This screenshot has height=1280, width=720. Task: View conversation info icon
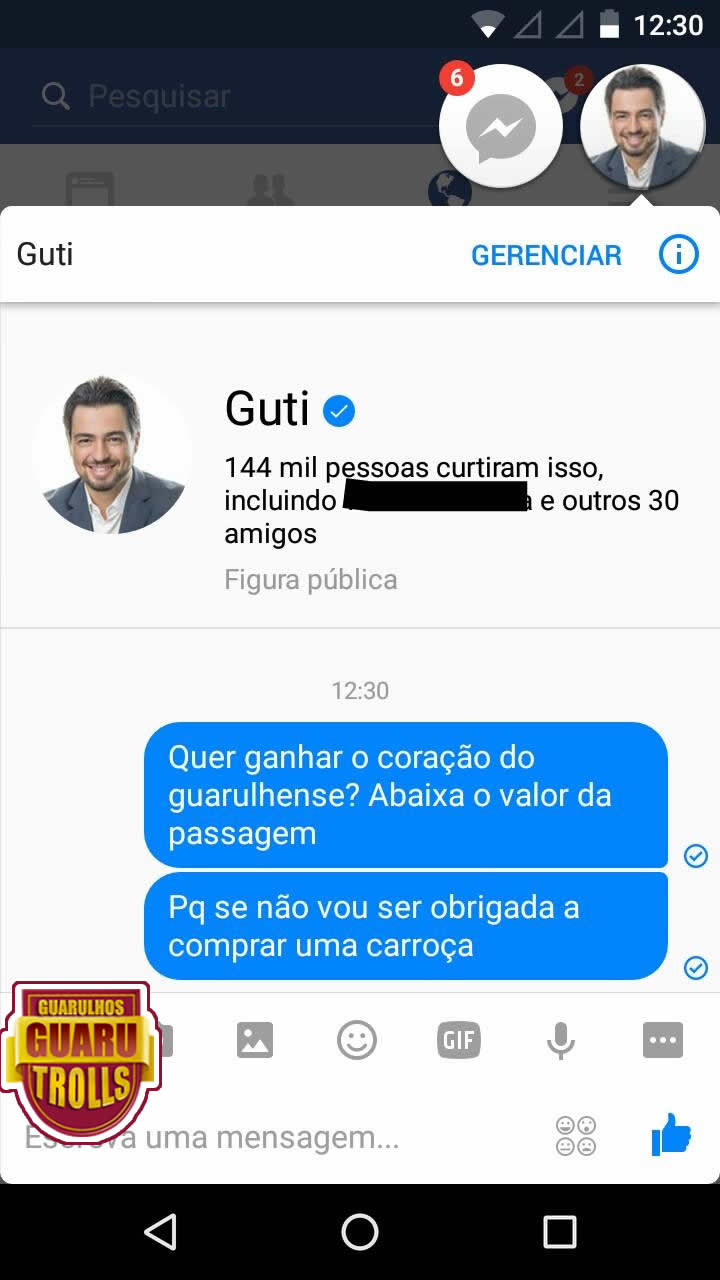[x=678, y=255]
